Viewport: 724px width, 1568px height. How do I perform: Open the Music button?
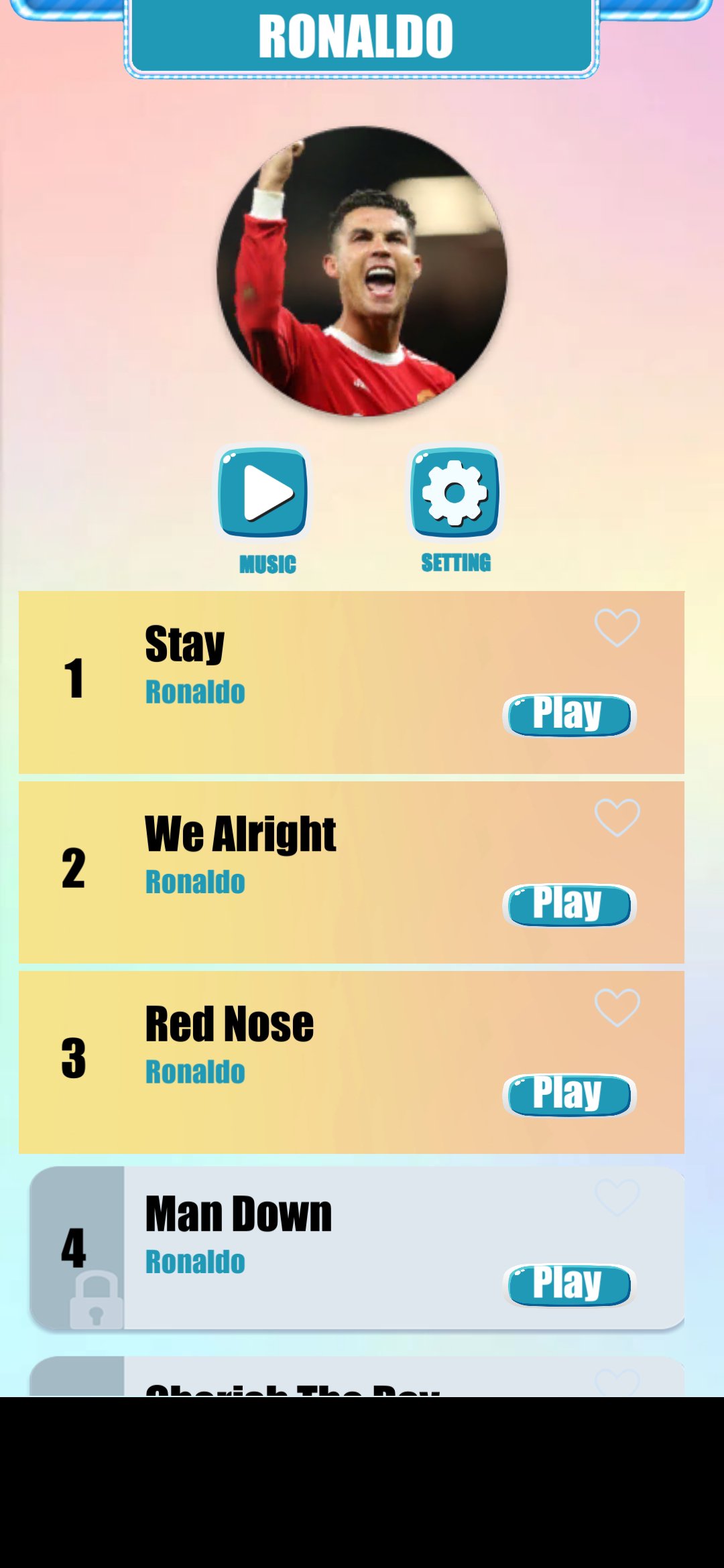pyautogui.click(x=263, y=493)
